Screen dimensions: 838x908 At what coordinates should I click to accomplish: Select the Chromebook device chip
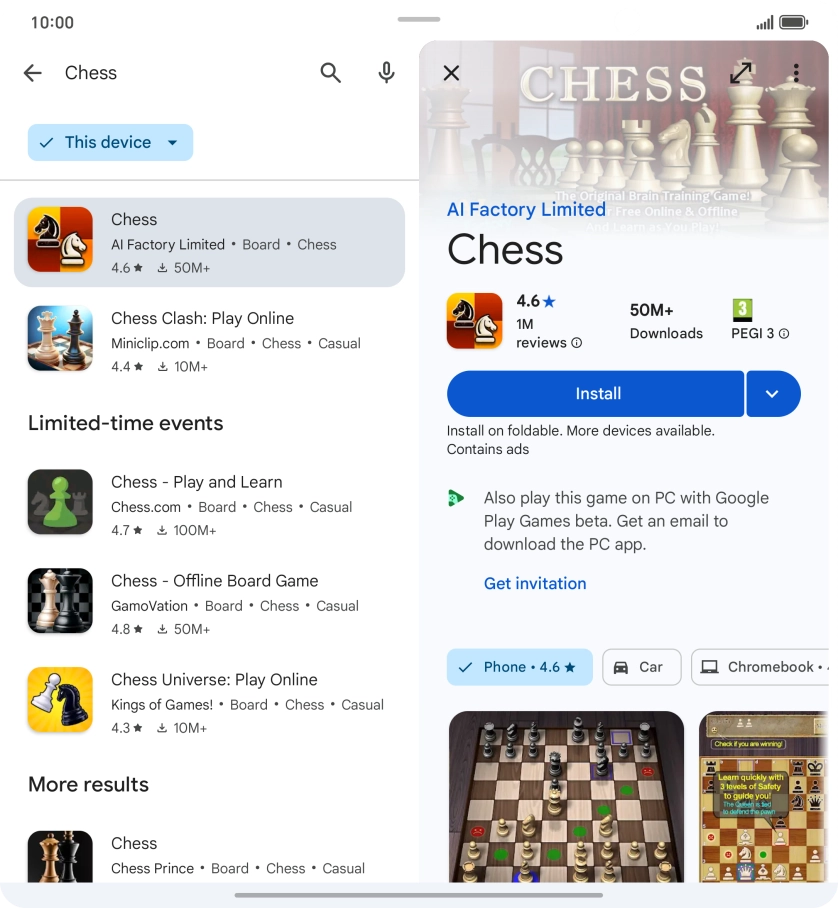[x=760, y=667]
